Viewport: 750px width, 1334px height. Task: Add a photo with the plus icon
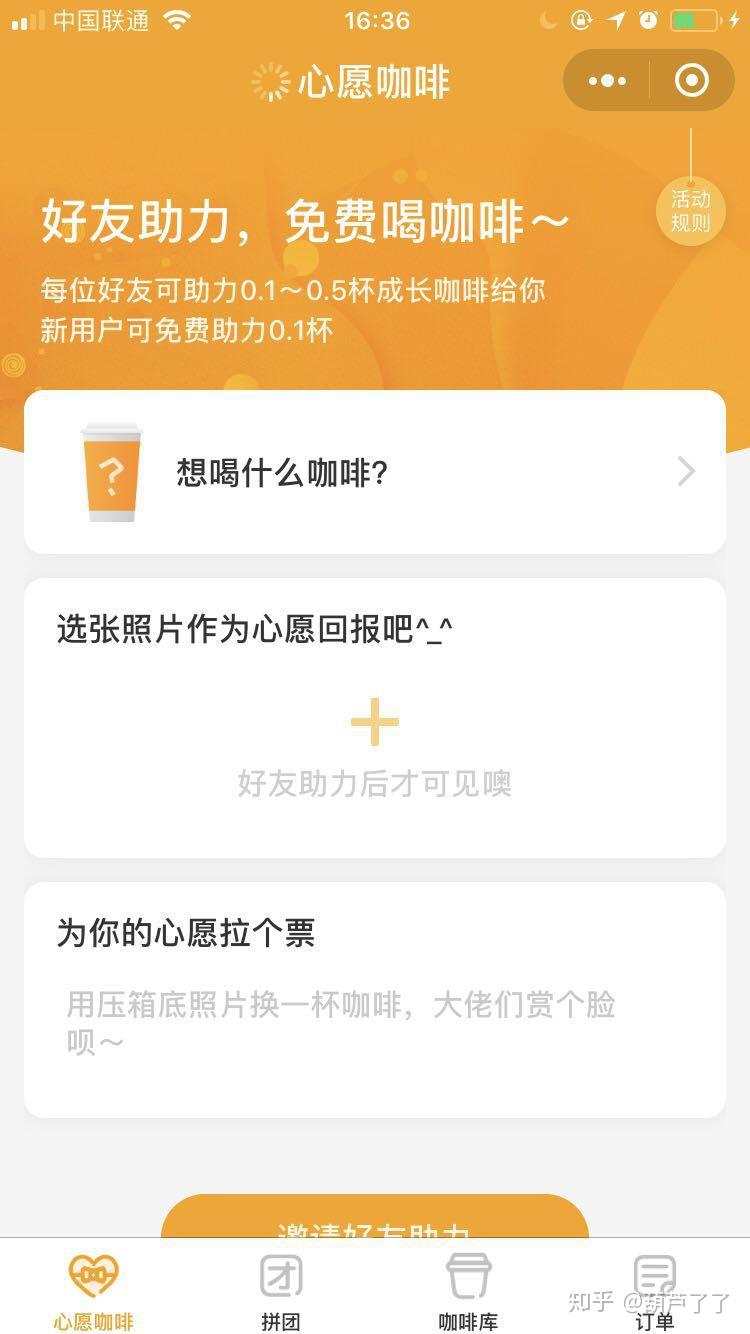[x=375, y=723]
